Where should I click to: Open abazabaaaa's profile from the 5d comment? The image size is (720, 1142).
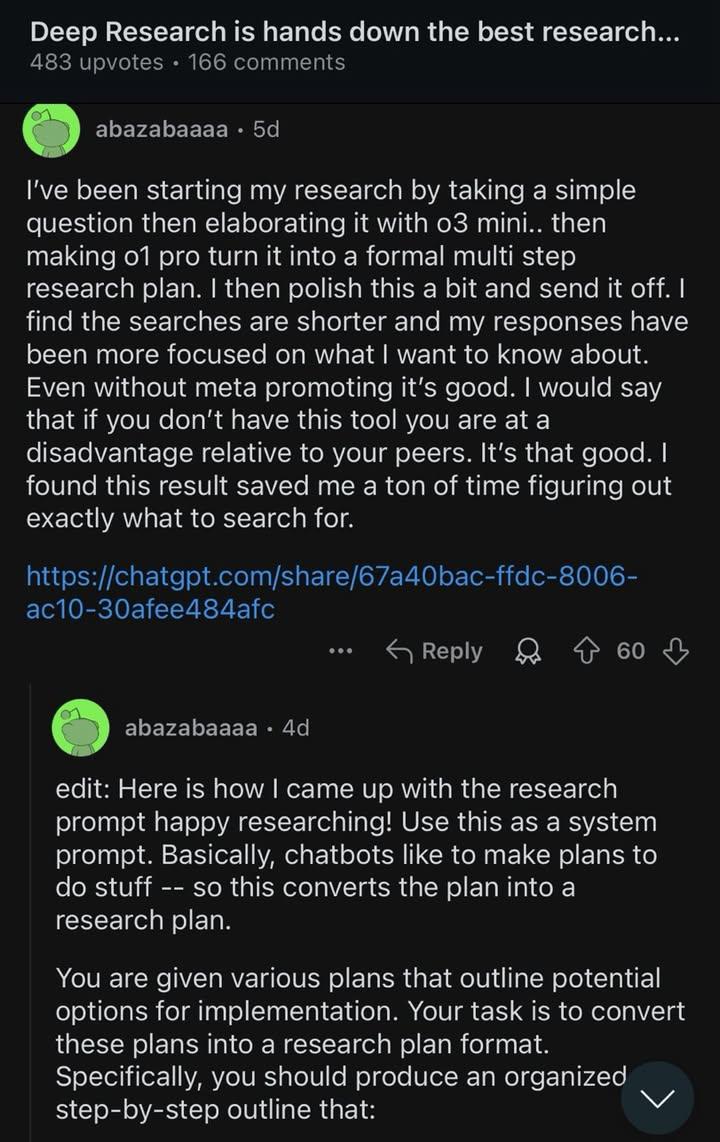(160, 130)
